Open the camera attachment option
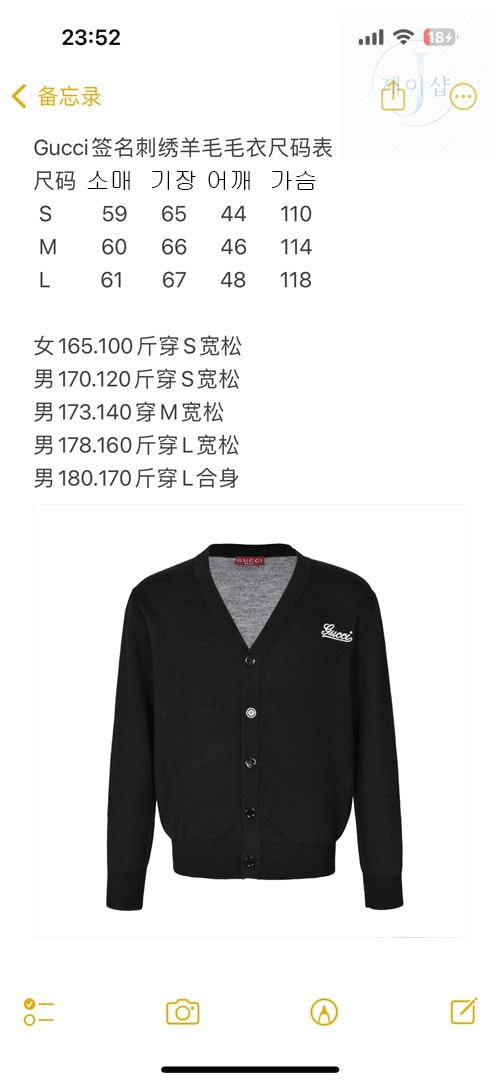The image size is (500, 1083). (183, 1012)
